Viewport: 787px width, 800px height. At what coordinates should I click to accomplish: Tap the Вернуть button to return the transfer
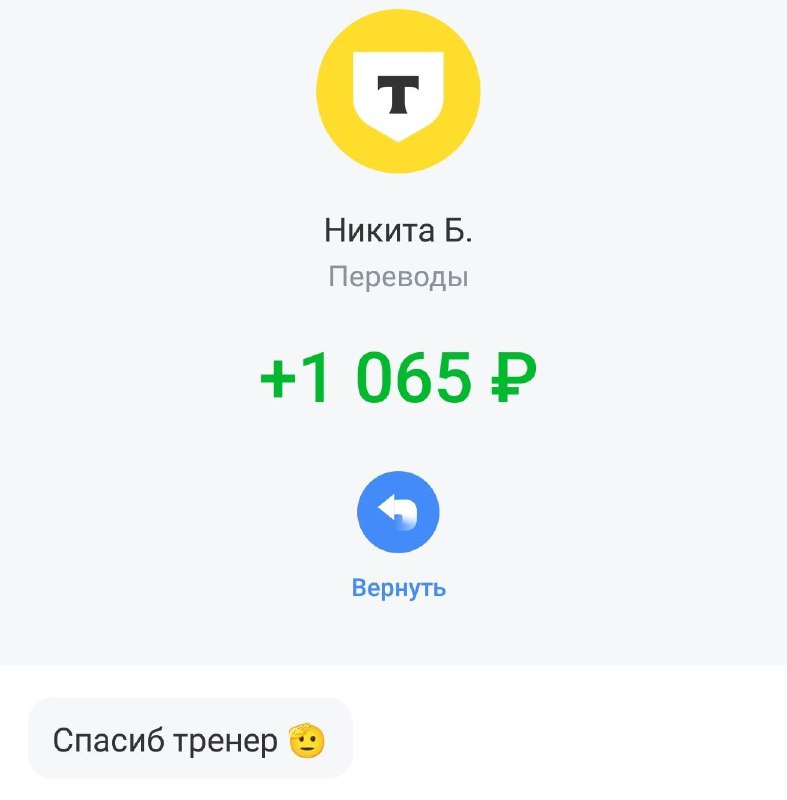click(398, 513)
